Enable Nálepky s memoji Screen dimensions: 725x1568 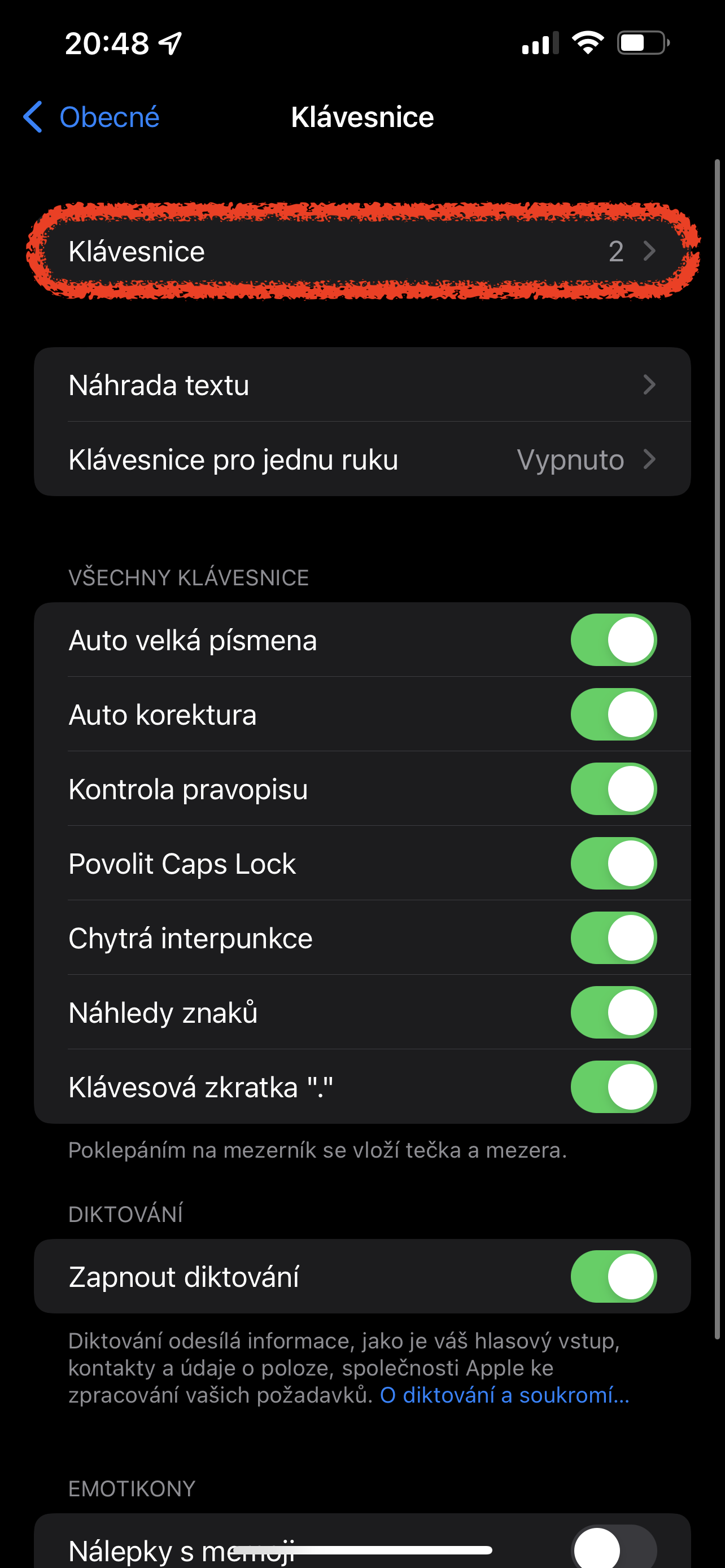coord(613,1547)
